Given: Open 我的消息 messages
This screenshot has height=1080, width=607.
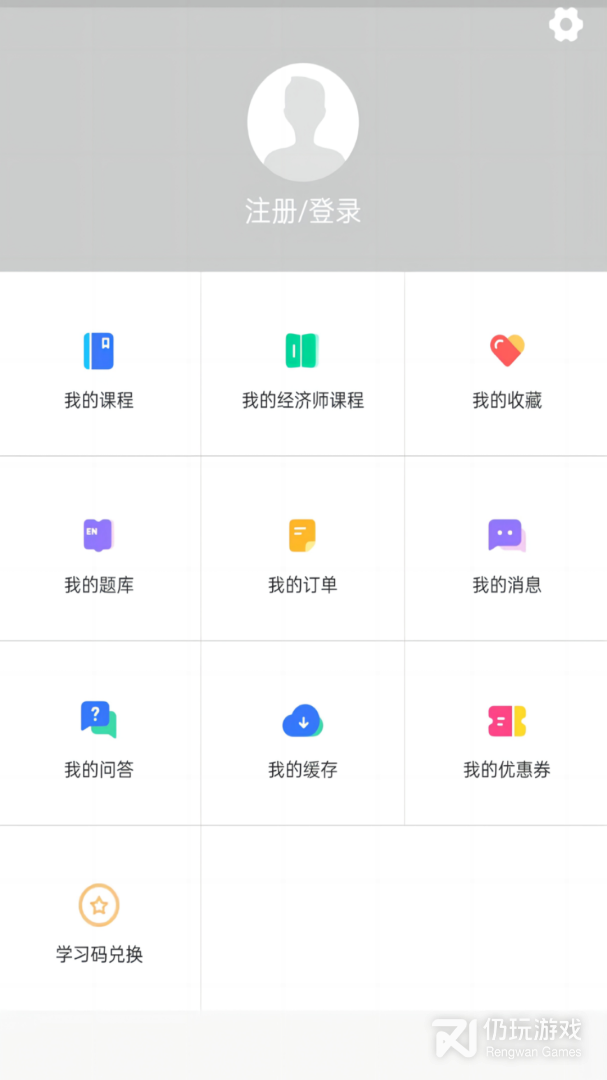Looking at the screenshot, I should pos(506,548).
